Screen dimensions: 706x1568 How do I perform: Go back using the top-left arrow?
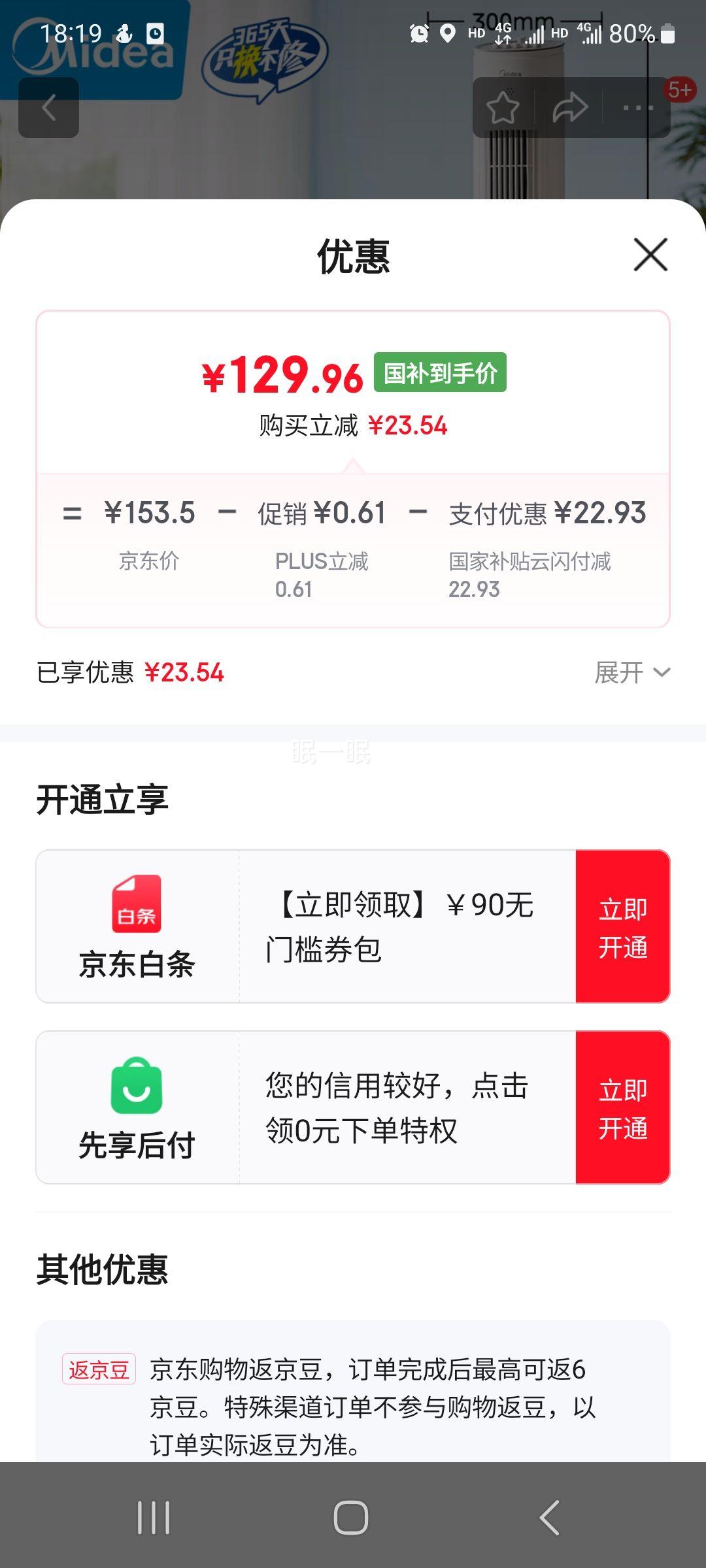coord(48,108)
